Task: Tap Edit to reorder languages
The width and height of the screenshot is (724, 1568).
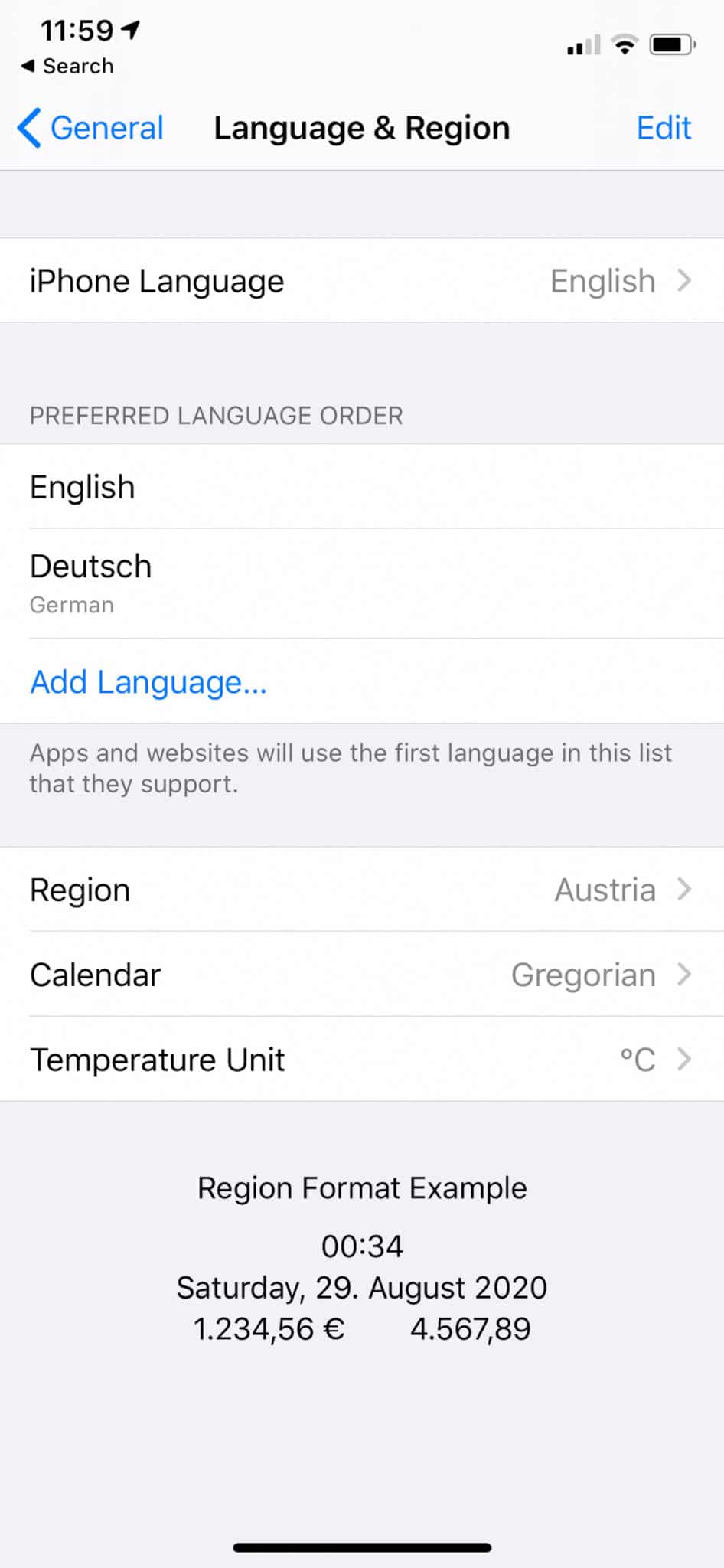Action: [663, 128]
